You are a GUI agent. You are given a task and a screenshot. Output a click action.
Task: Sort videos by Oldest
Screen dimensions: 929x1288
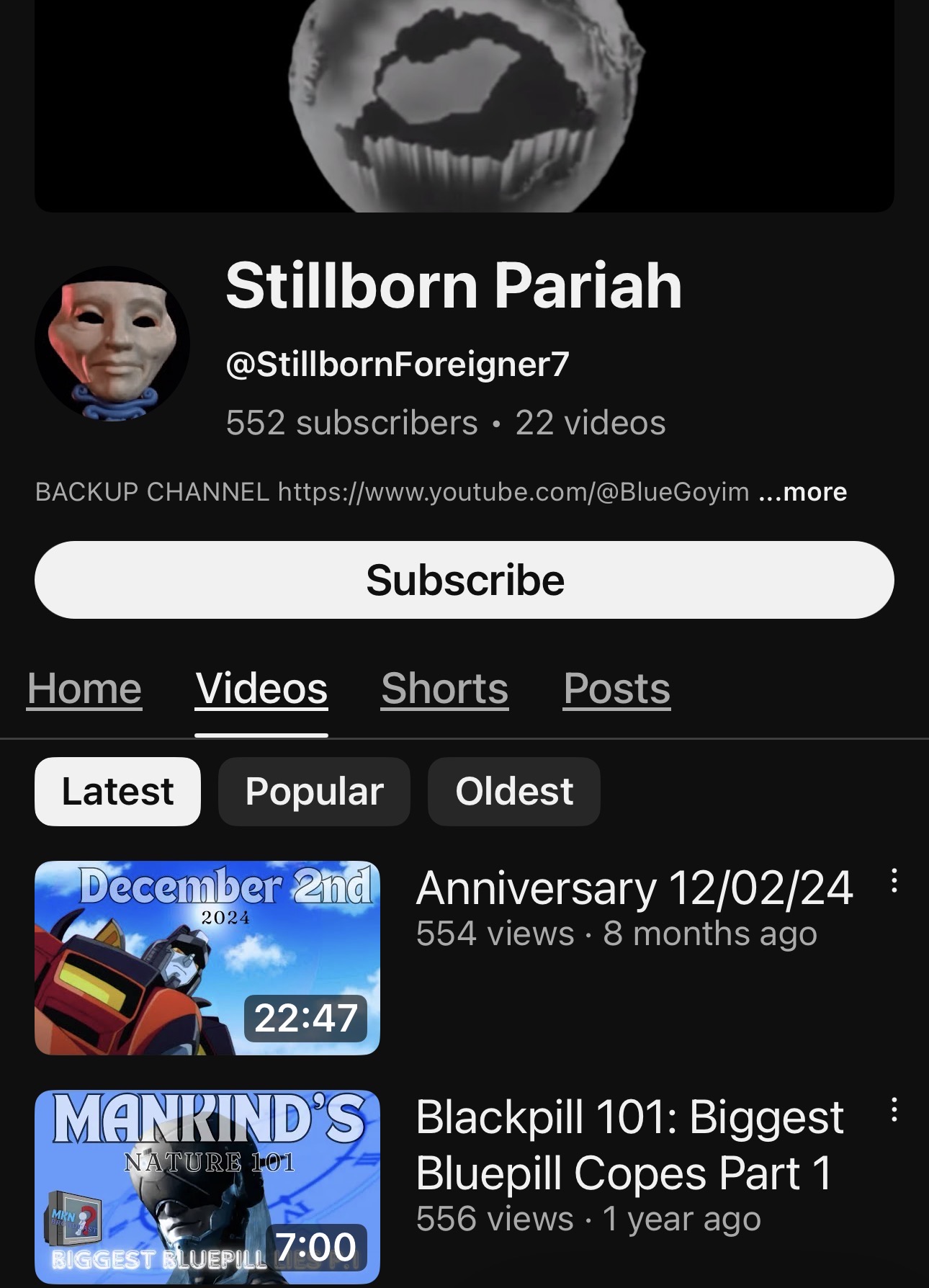tap(513, 791)
